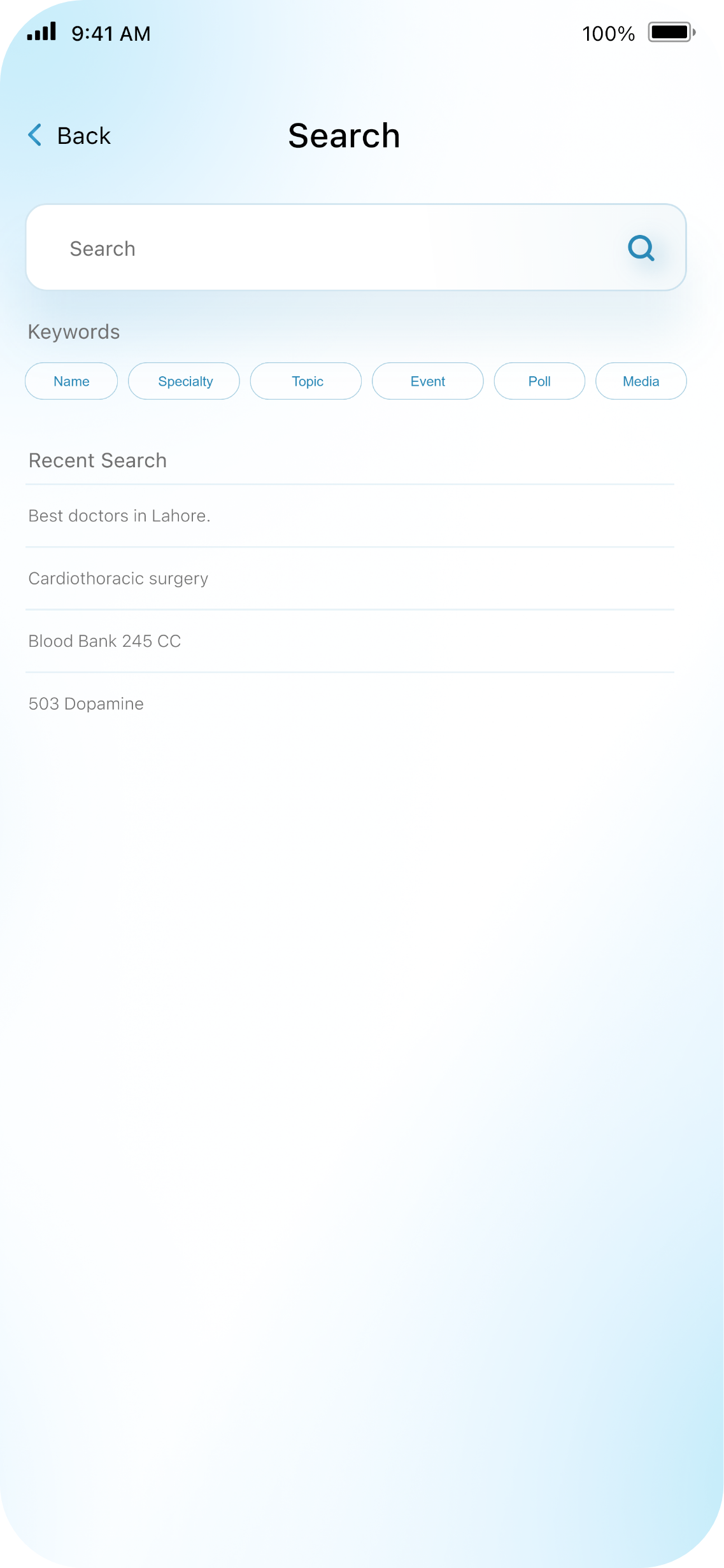The height and width of the screenshot is (1568, 724).
Task: Tap the magnifier icon in search box
Action: coord(641,248)
